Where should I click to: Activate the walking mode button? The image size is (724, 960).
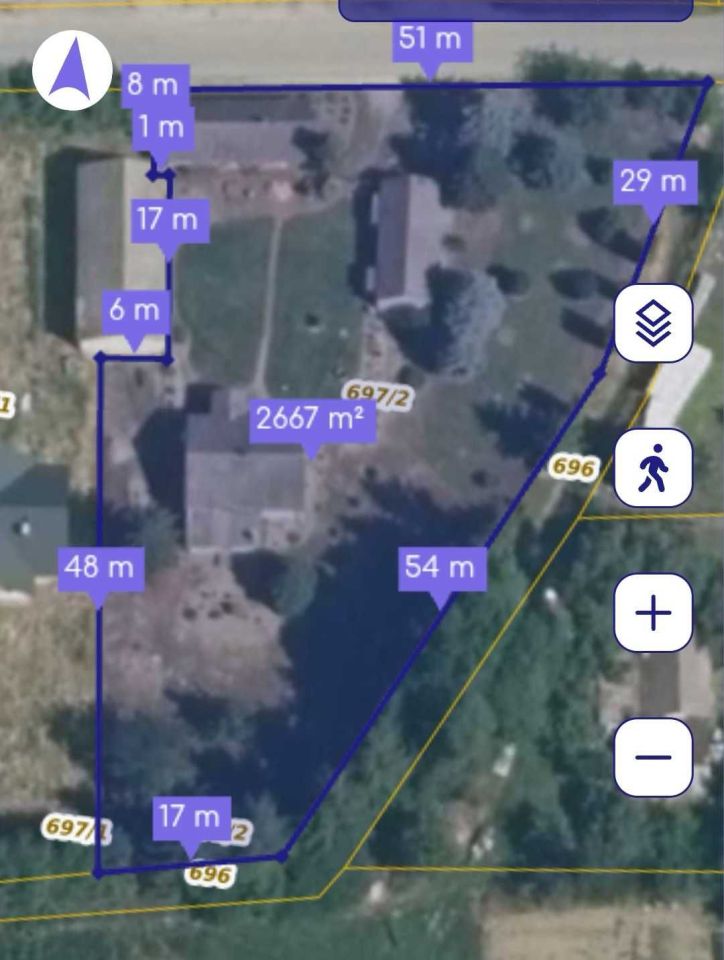click(x=653, y=467)
